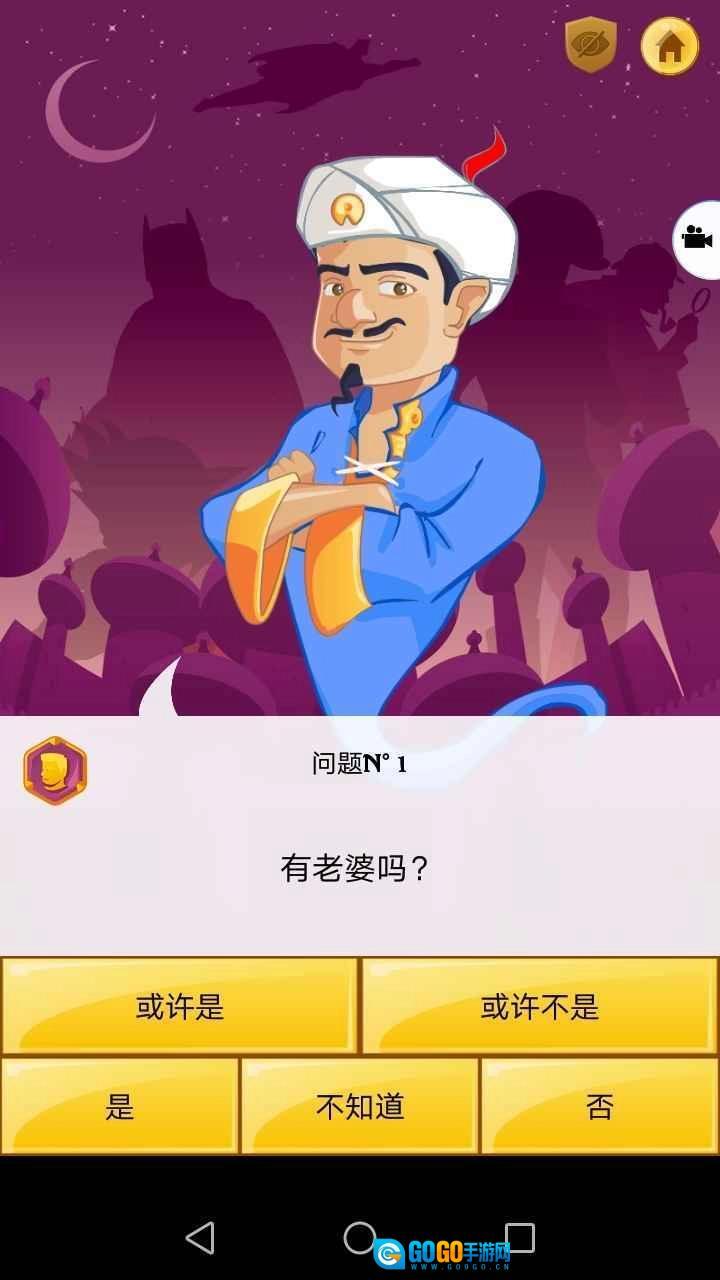720x1280 pixels.
Task: Go back using the system back button
Action: point(200,1238)
